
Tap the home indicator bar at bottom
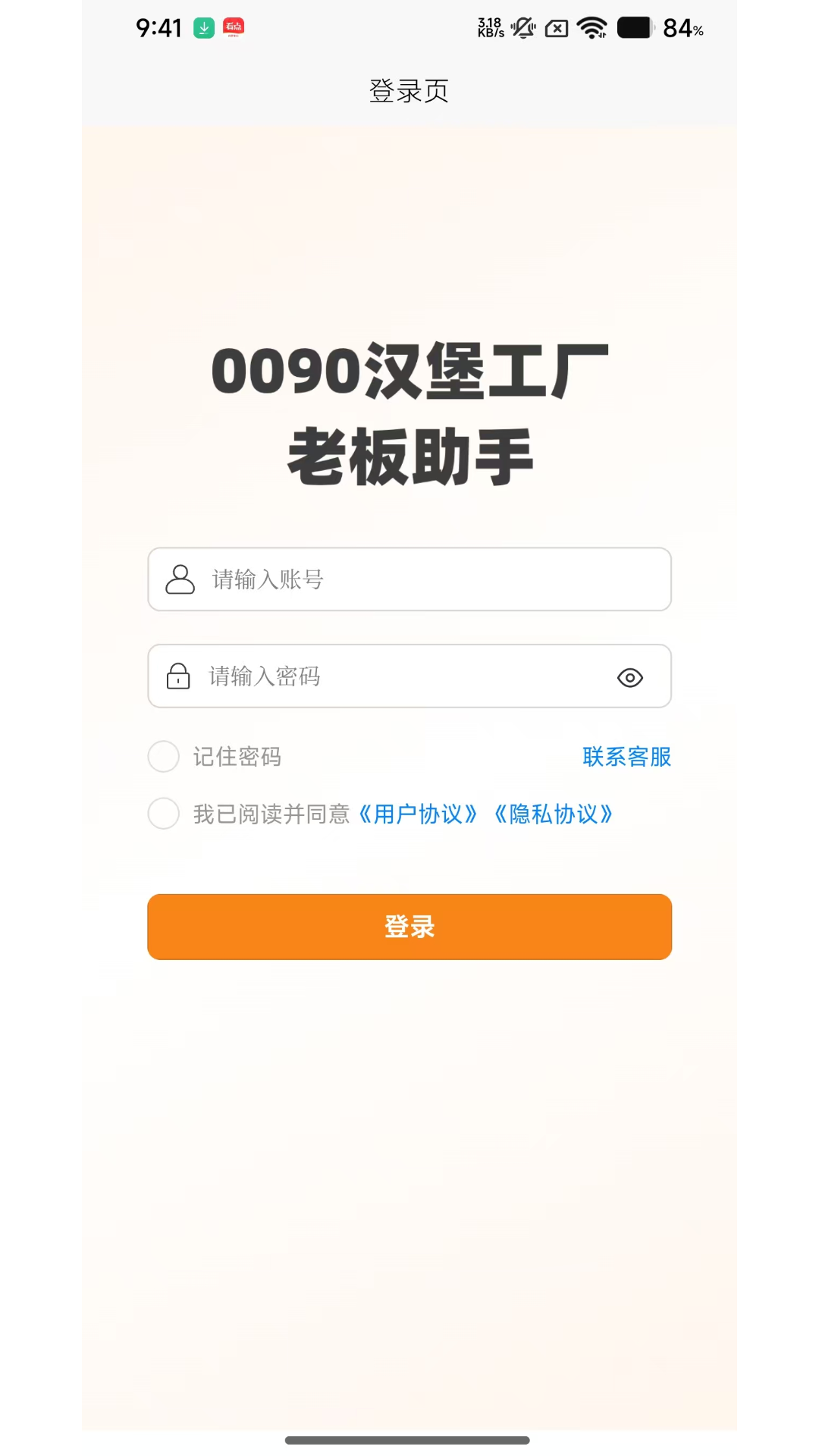click(409, 1438)
